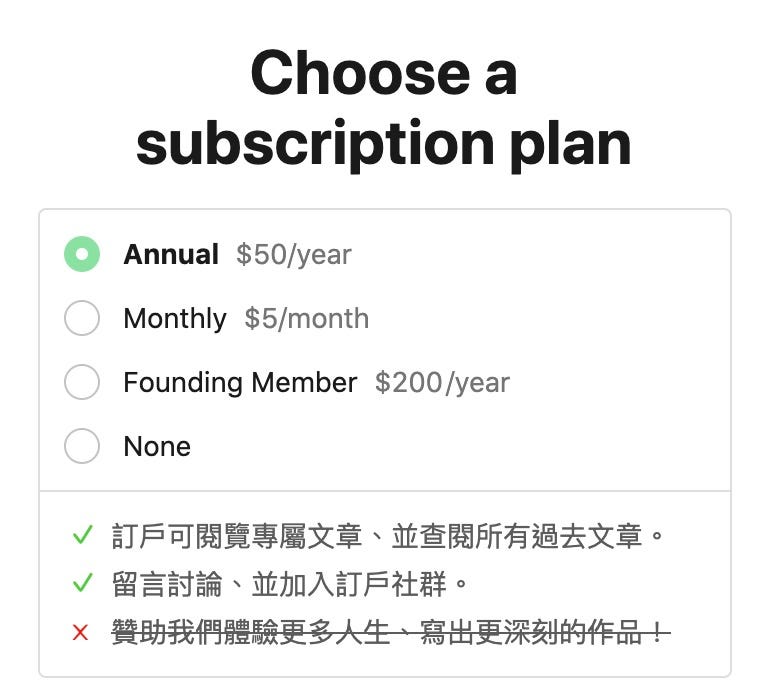Select the Annual $50/year plan
The width and height of the screenshot is (766, 698).
(x=82, y=254)
